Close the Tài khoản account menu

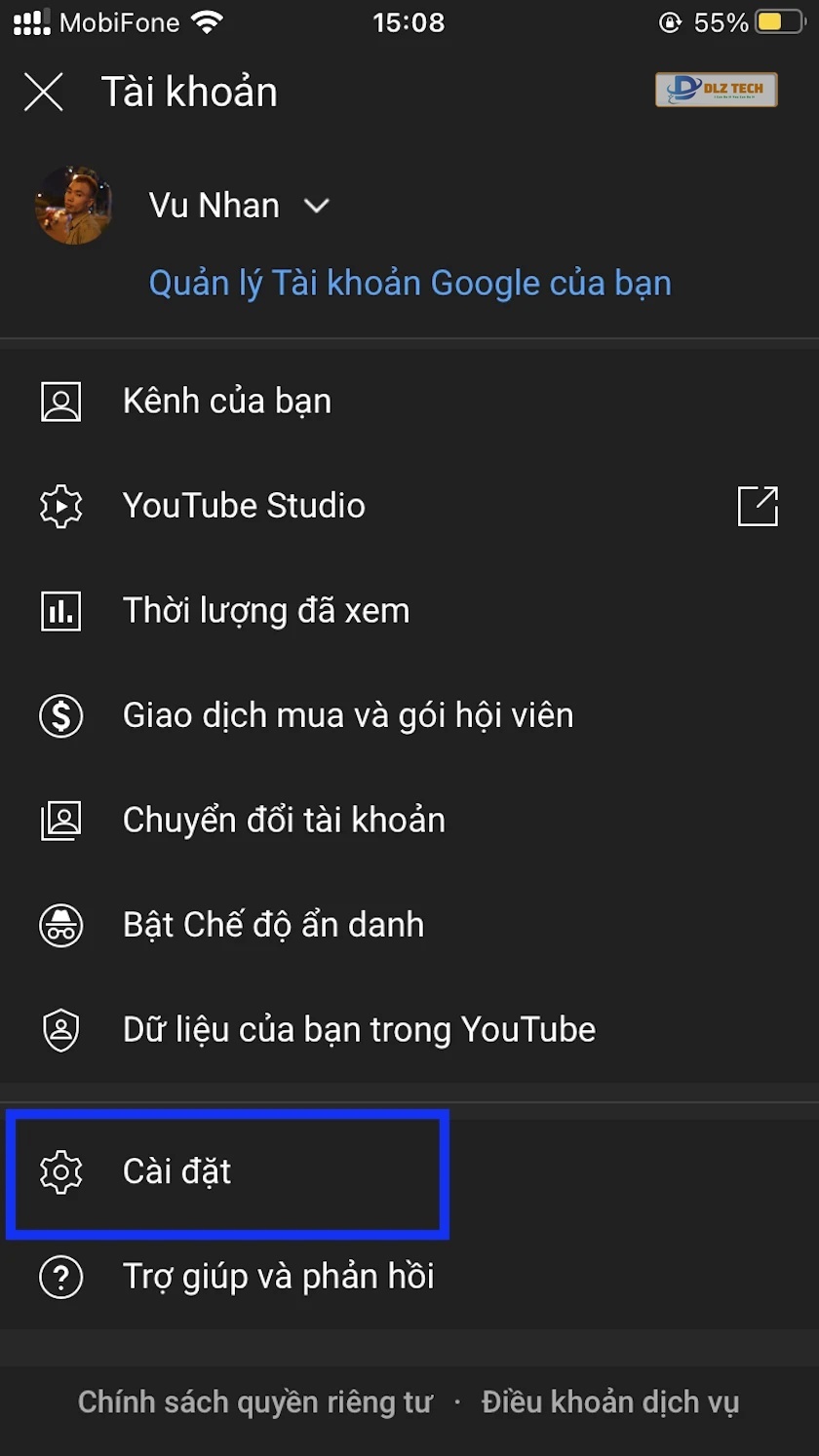[44, 93]
